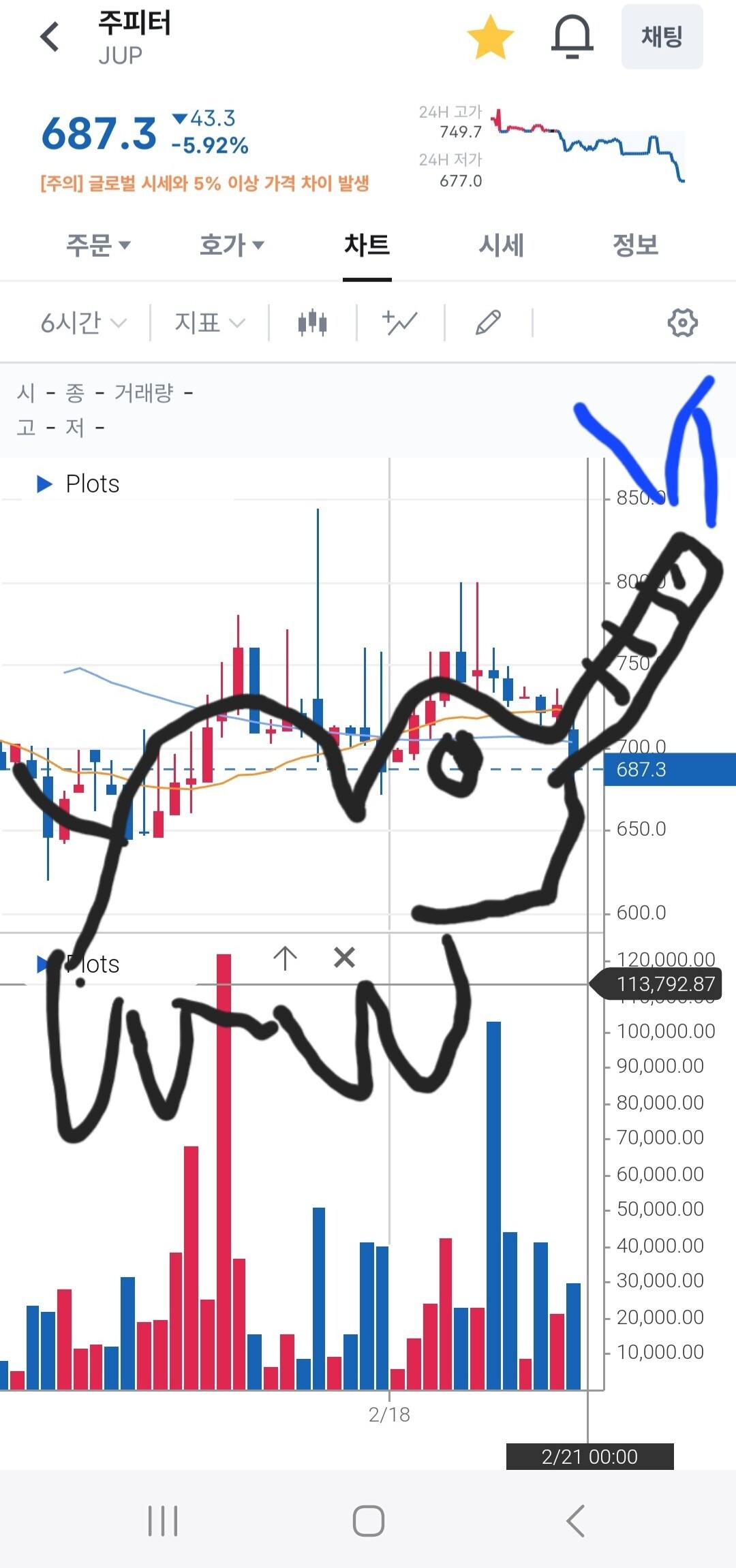
Task: Open the 지표 indicators dropdown
Action: click(x=209, y=323)
